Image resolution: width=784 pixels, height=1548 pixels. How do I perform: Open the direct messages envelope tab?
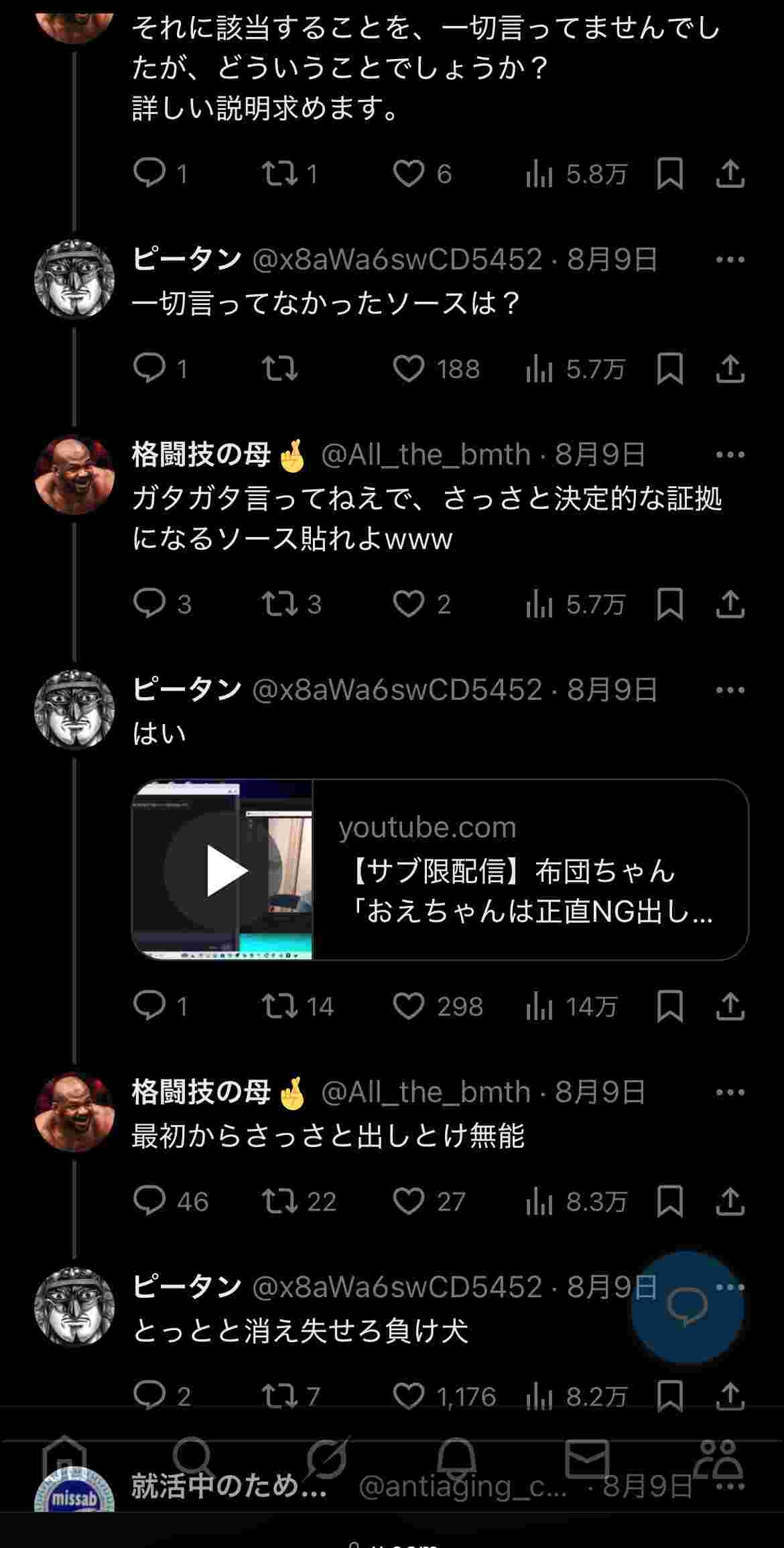click(587, 1457)
